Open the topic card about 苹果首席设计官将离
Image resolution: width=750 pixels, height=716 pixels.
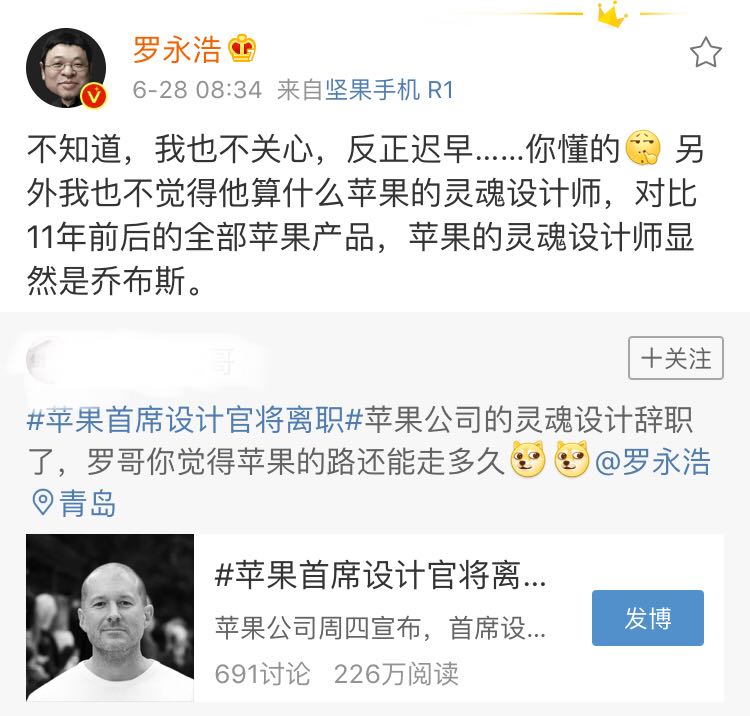pos(380,576)
